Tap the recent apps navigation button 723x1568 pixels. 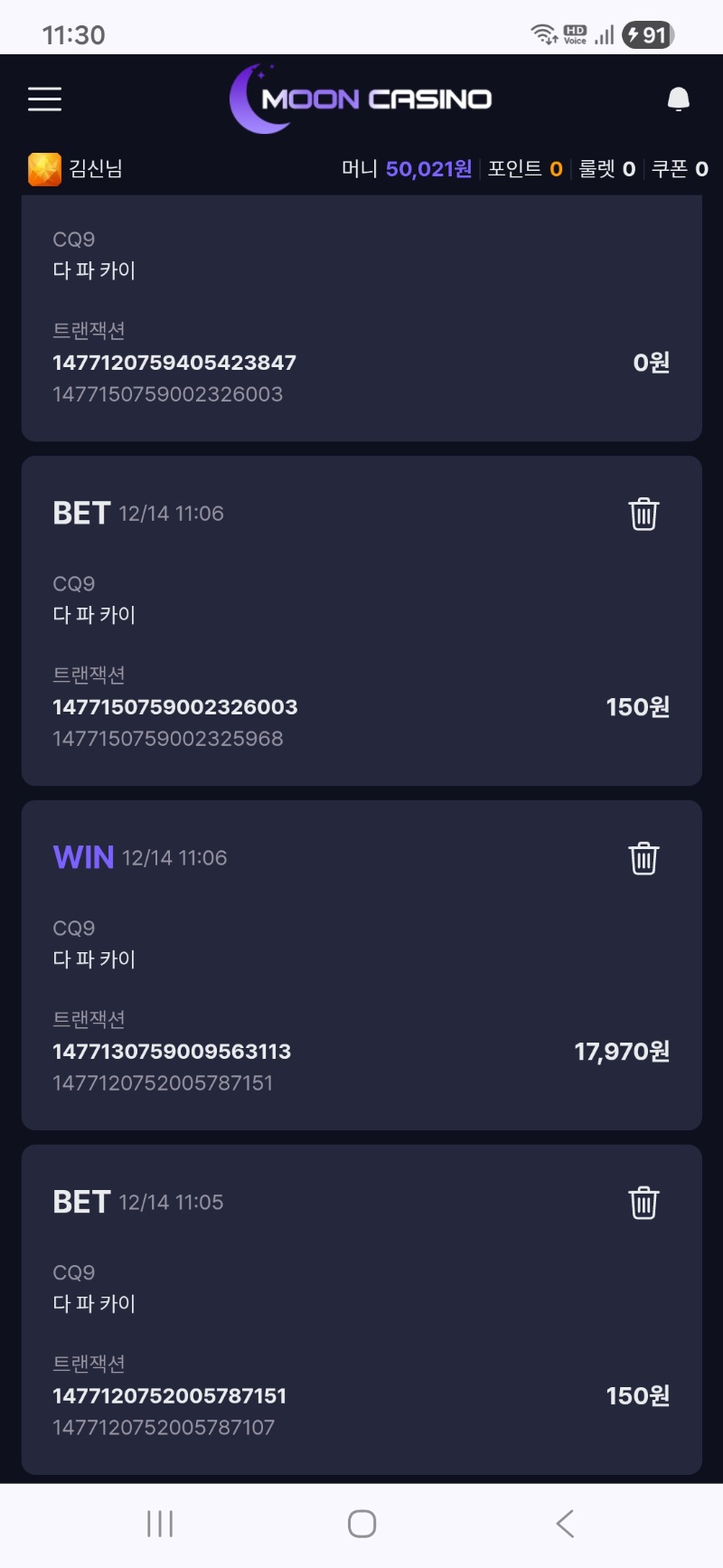pyautogui.click(x=159, y=1523)
